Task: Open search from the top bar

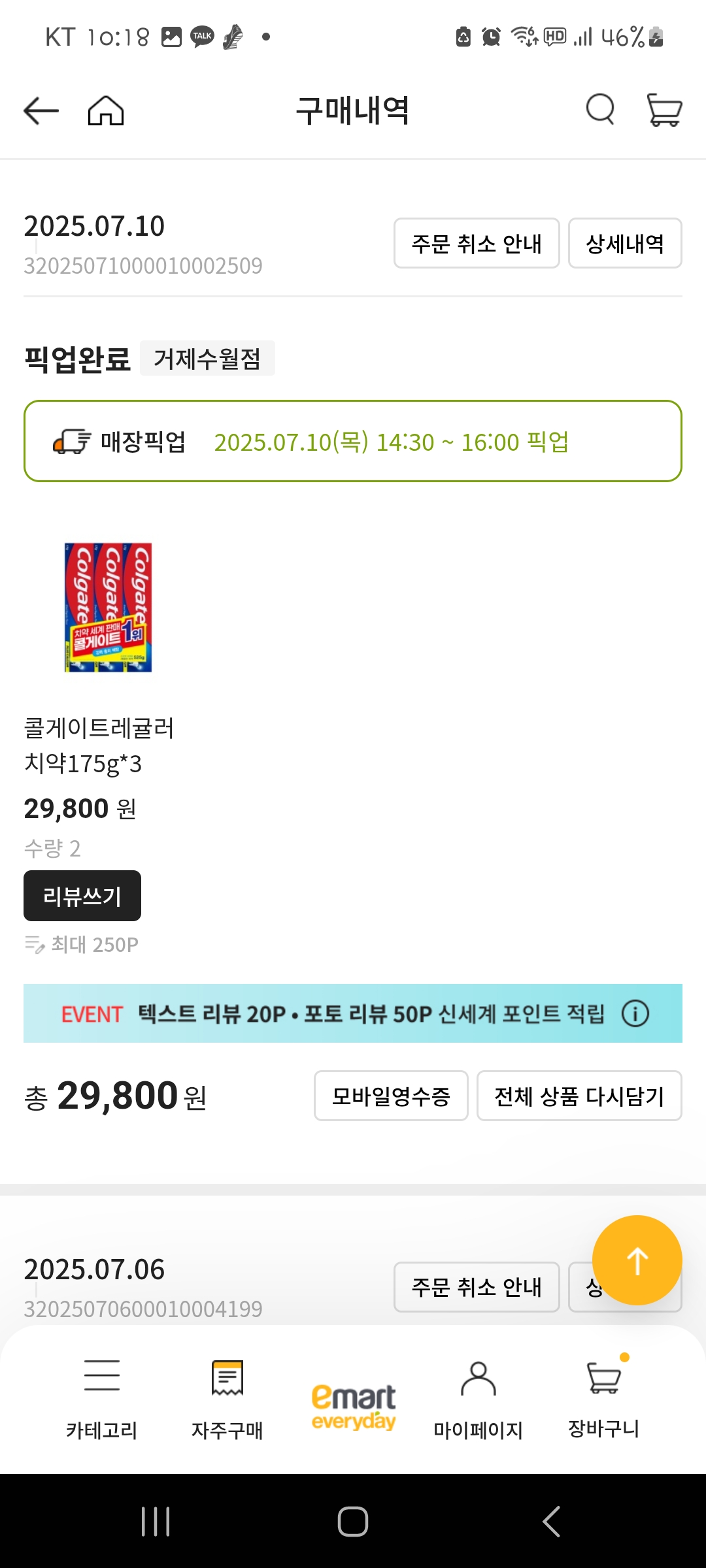Action: (598, 110)
